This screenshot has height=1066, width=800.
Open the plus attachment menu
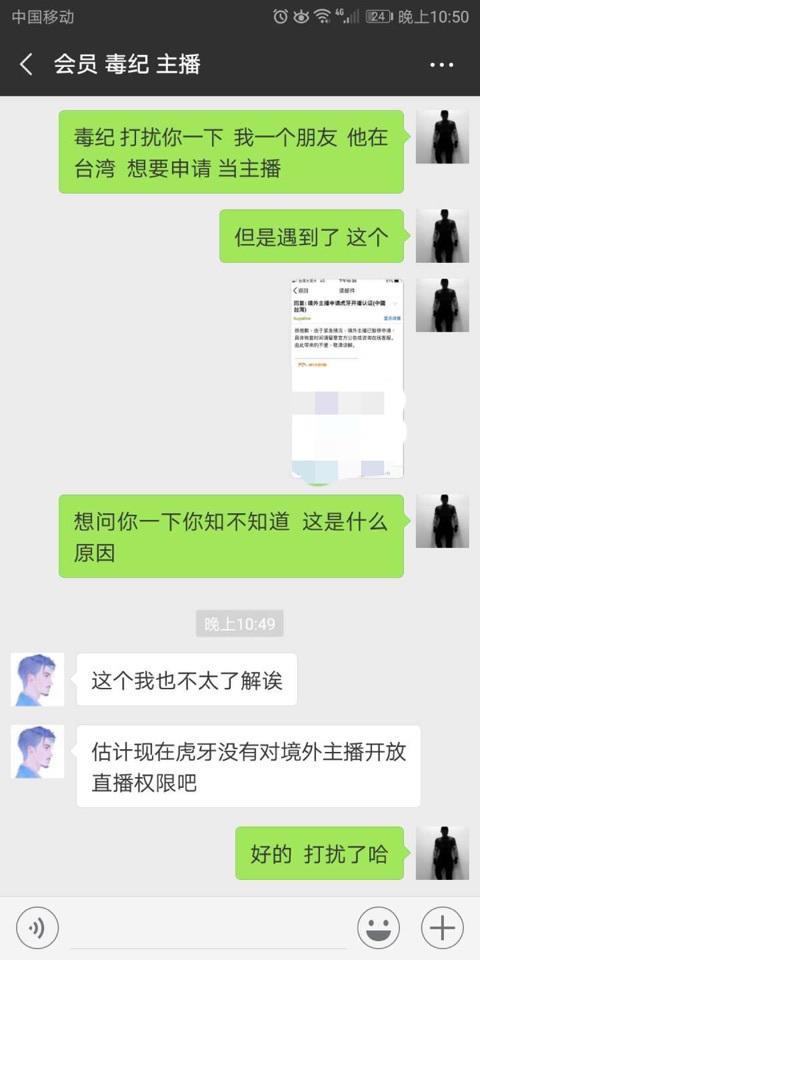[441, 928]
